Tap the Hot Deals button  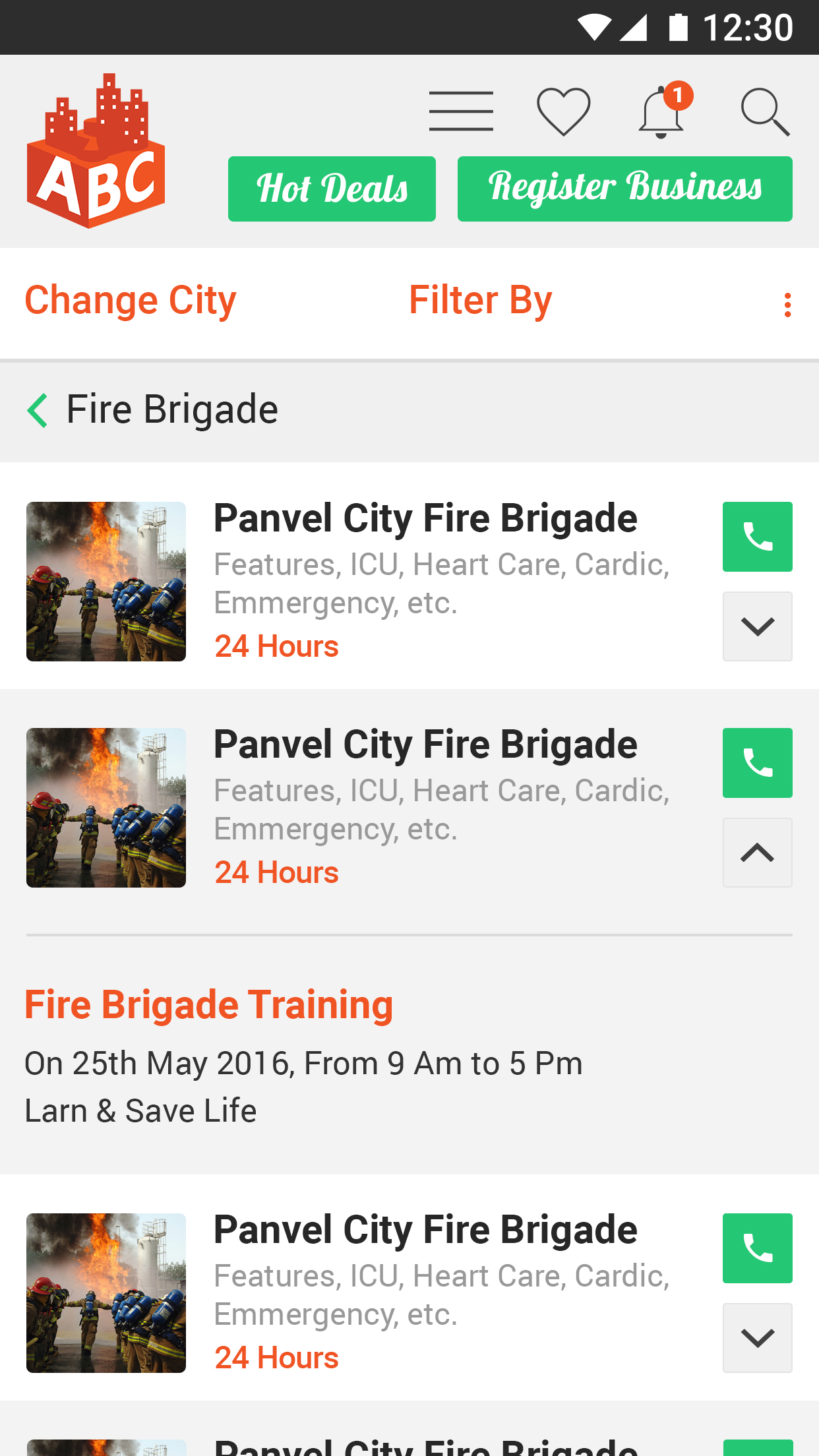click(x=332, y=189)
